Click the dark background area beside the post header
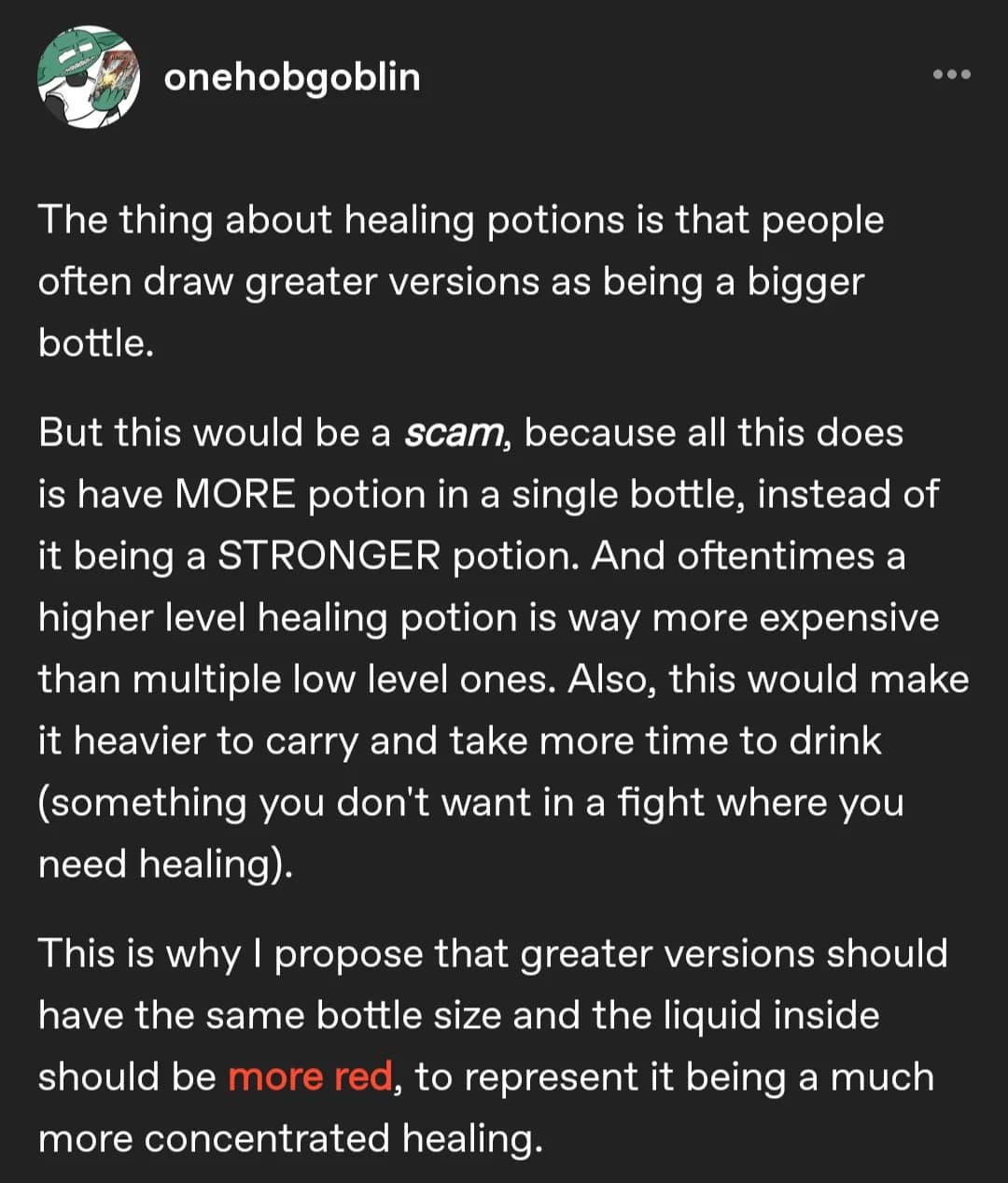This screenshot has width=1008, height=1183. pyautogui.click(x=653, y=79)
